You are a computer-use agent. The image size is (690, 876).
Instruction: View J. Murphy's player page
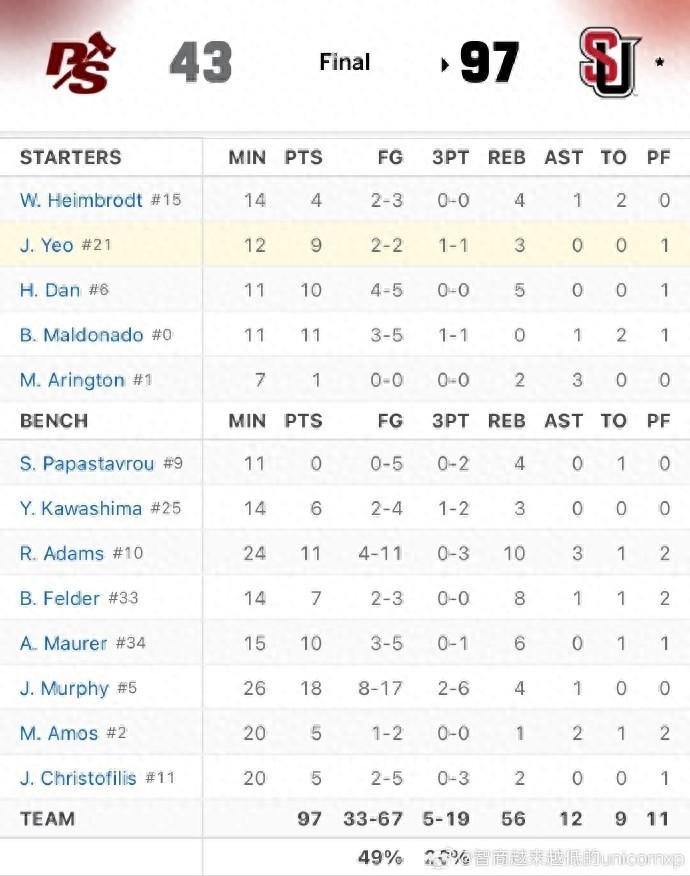64,688
